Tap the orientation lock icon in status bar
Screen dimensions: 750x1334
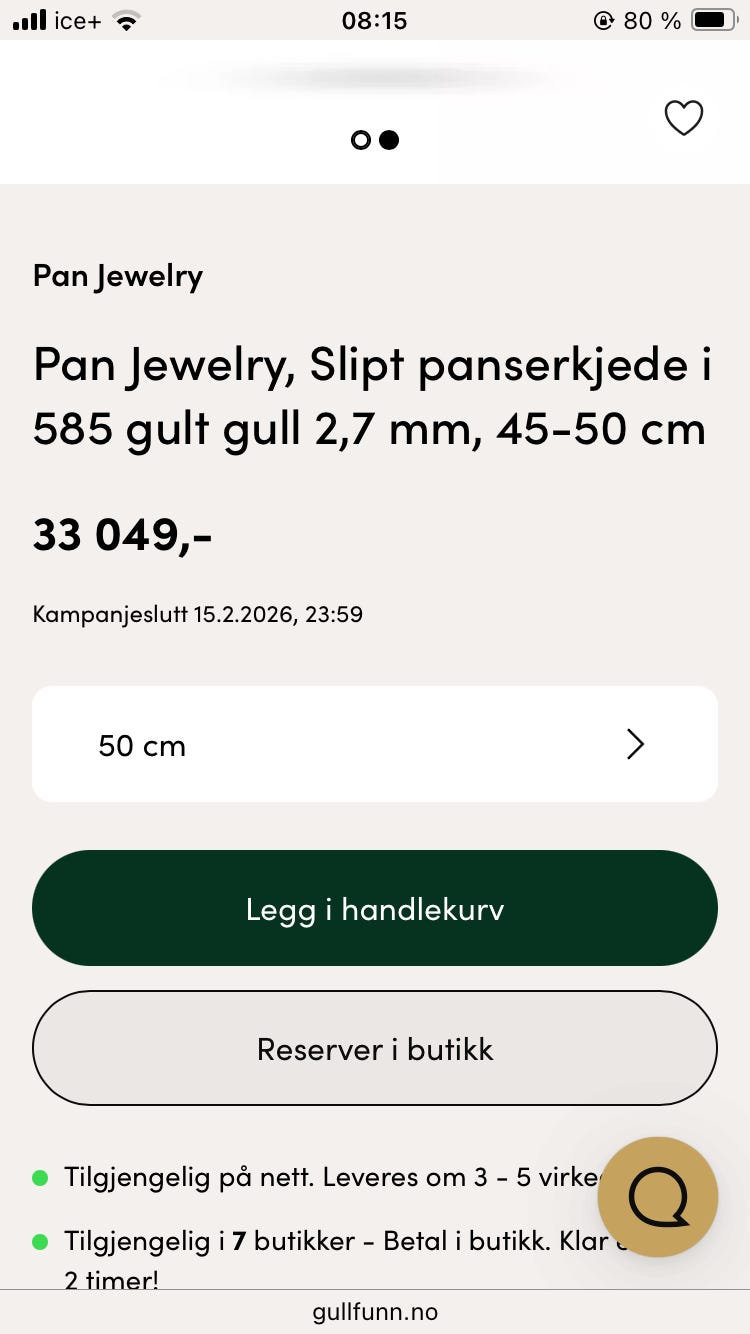coord(604,19)
